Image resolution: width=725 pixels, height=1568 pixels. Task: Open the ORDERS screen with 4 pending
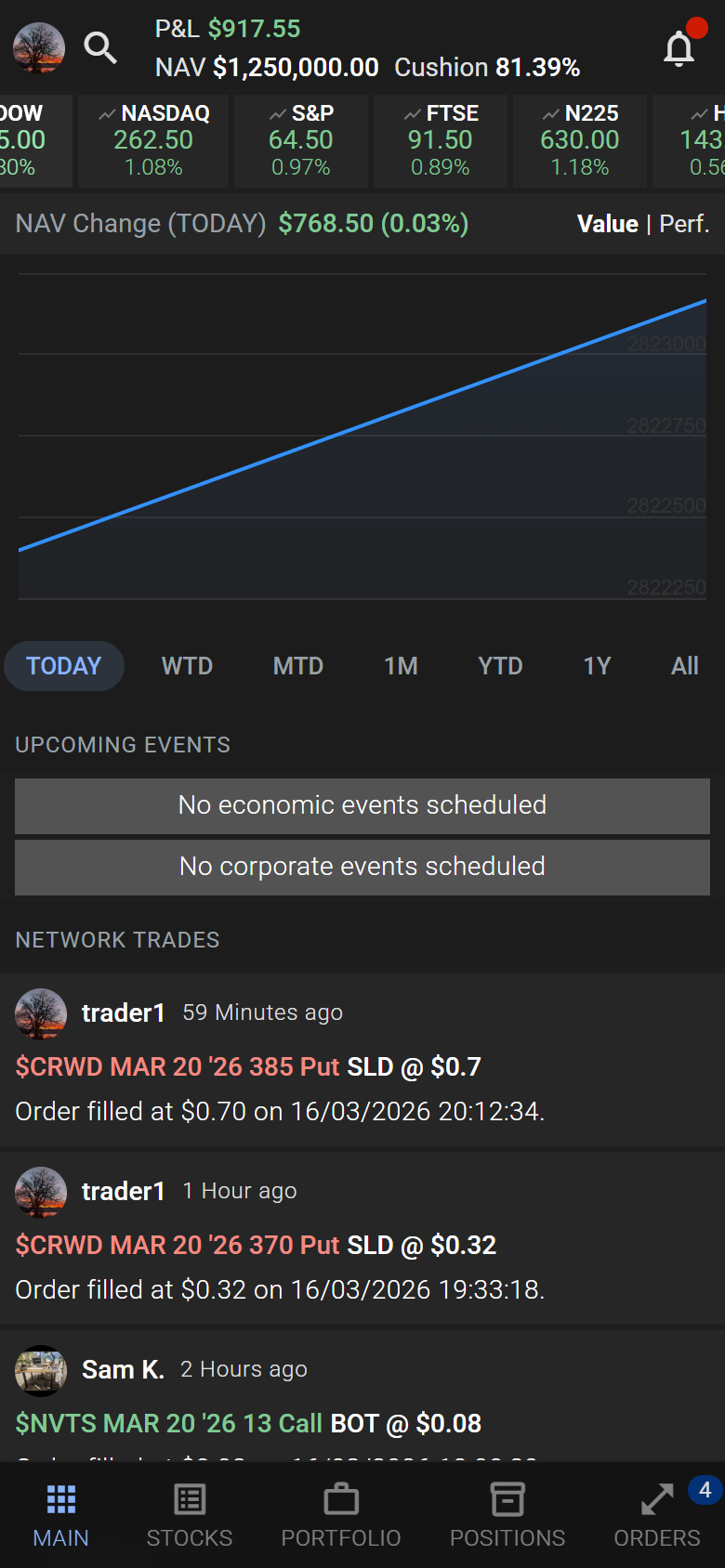(x=656, y=1514)
